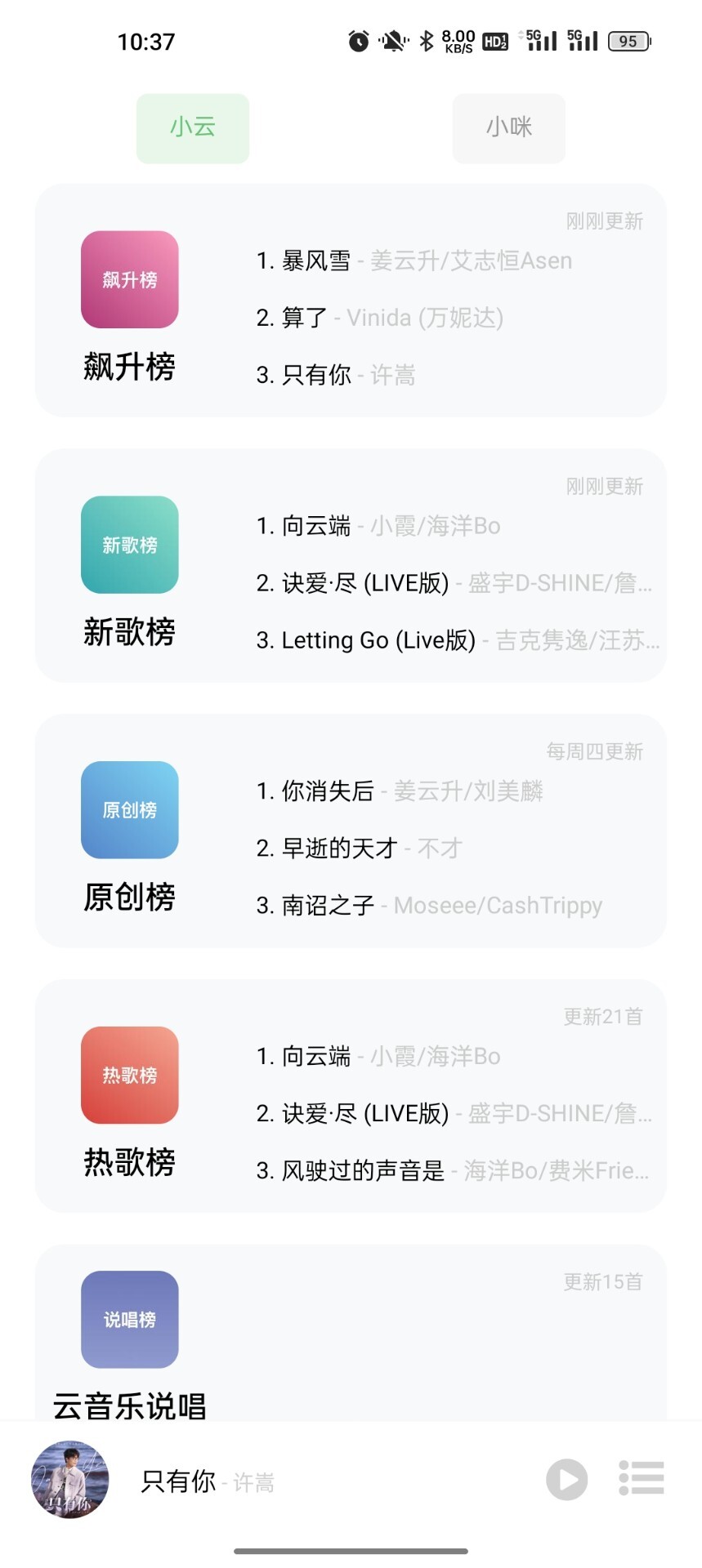This screenshot has width=702, height=1568.
Task: Select 早逝的天才 by 不才
Action: (357, 848)
